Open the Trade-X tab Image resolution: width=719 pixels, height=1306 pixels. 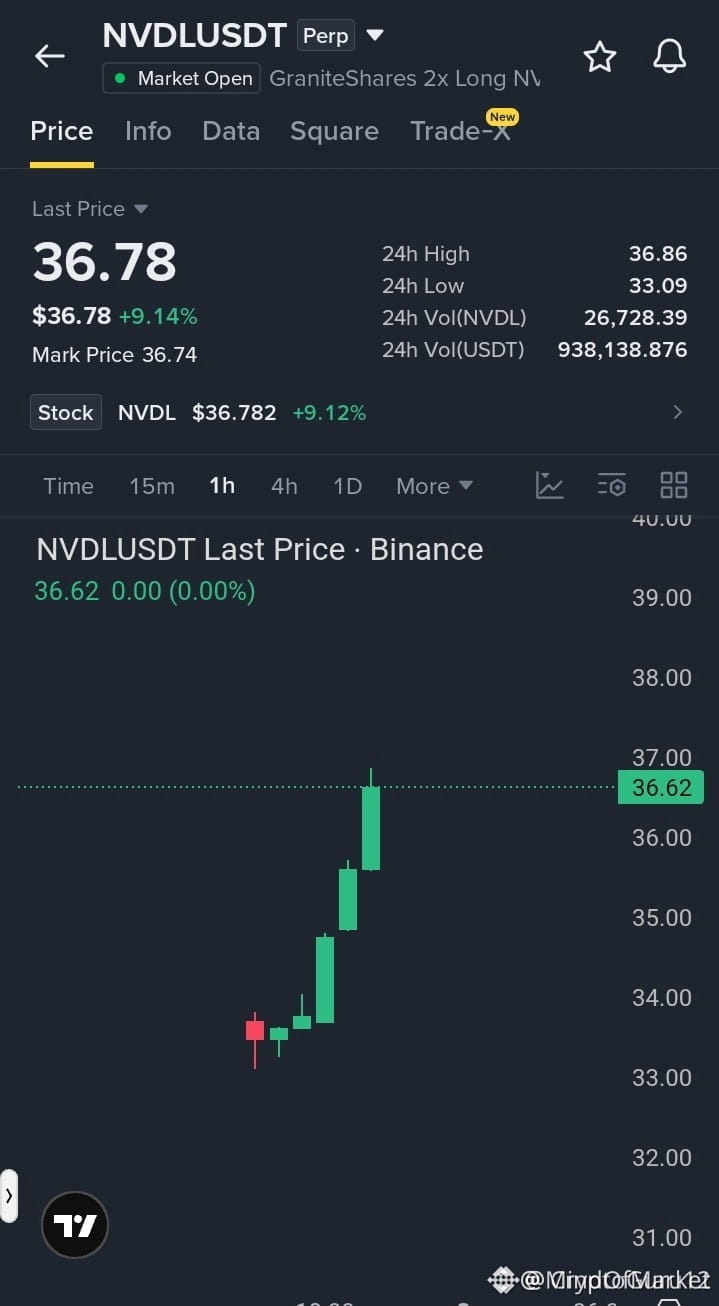pyautogui.click(x=461, y=131)
